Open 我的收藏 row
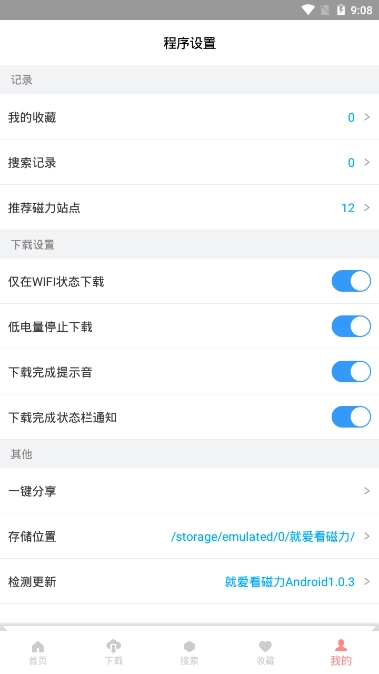Screen dimensions: 379x674 pyautogui.click(x=190, y=117)
